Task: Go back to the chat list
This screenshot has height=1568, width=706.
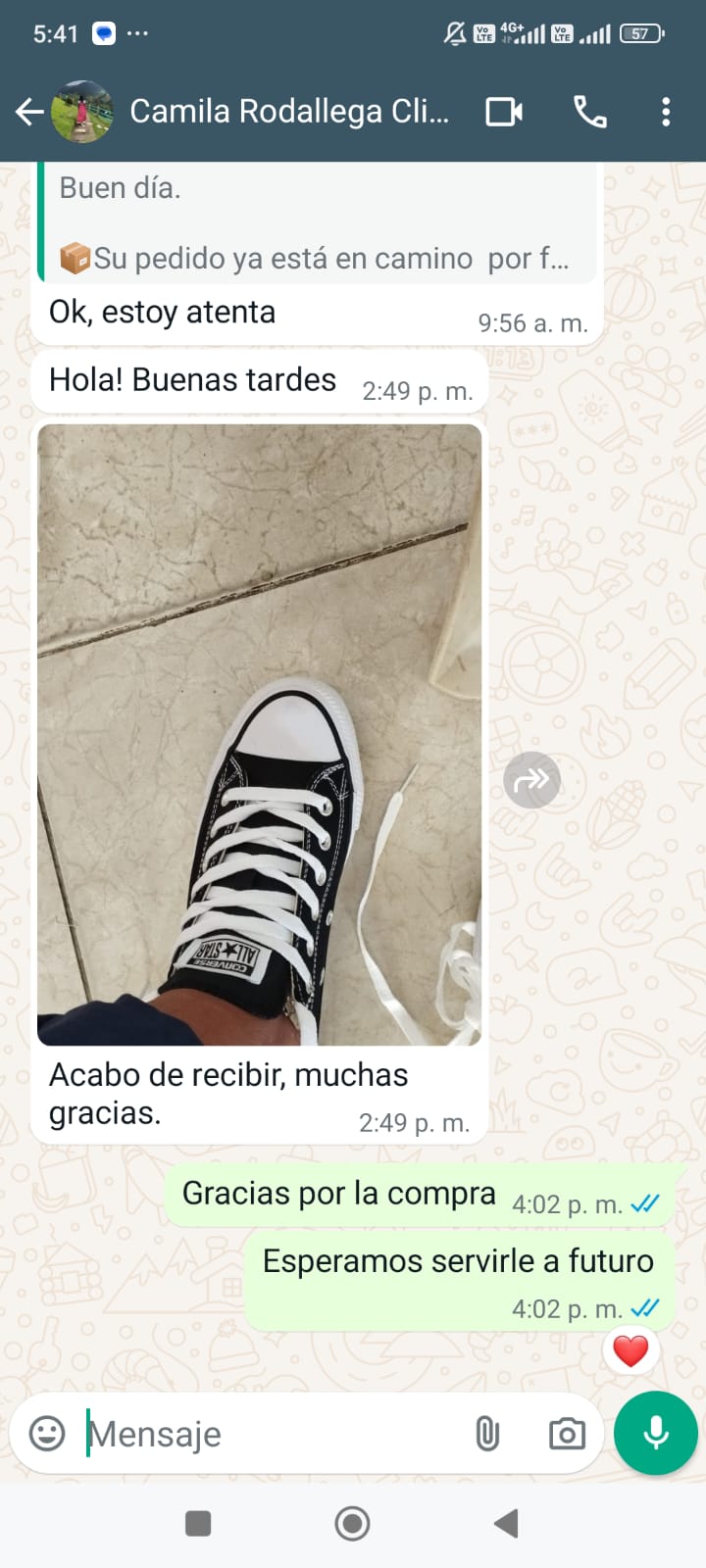Action: click(x=29, y=113)
